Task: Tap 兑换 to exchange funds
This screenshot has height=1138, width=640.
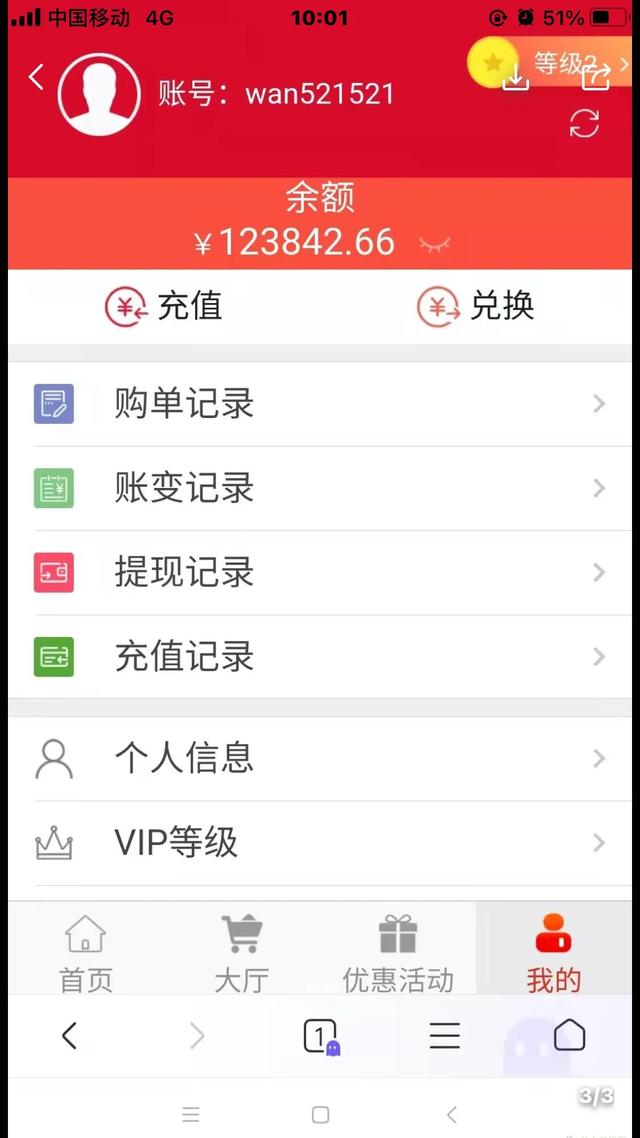Action: (x=475, y=306)
